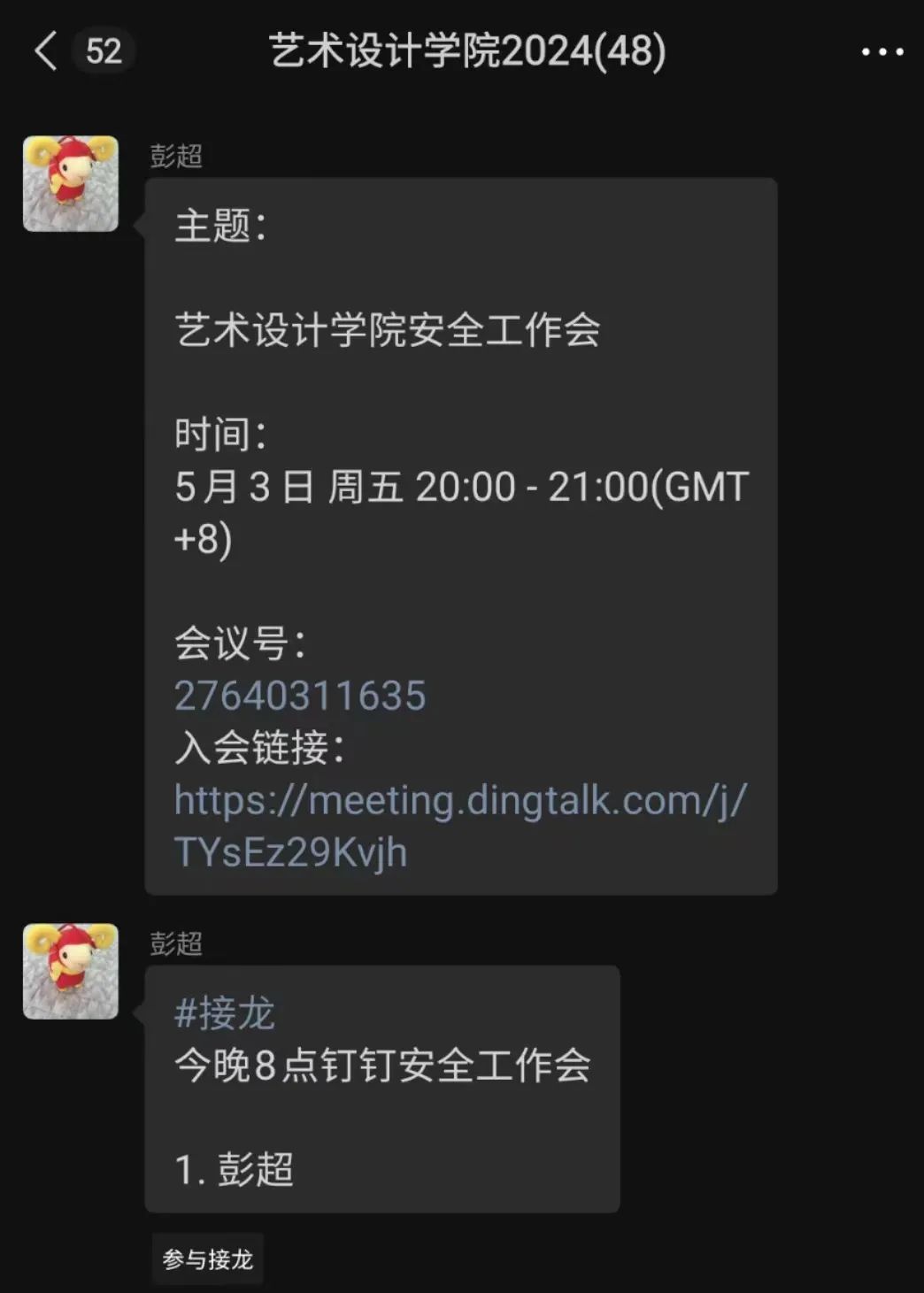This screenshot has width=924, height=1293.
Task: Tap 会议号 label in the message
Action: coord(240,645)
